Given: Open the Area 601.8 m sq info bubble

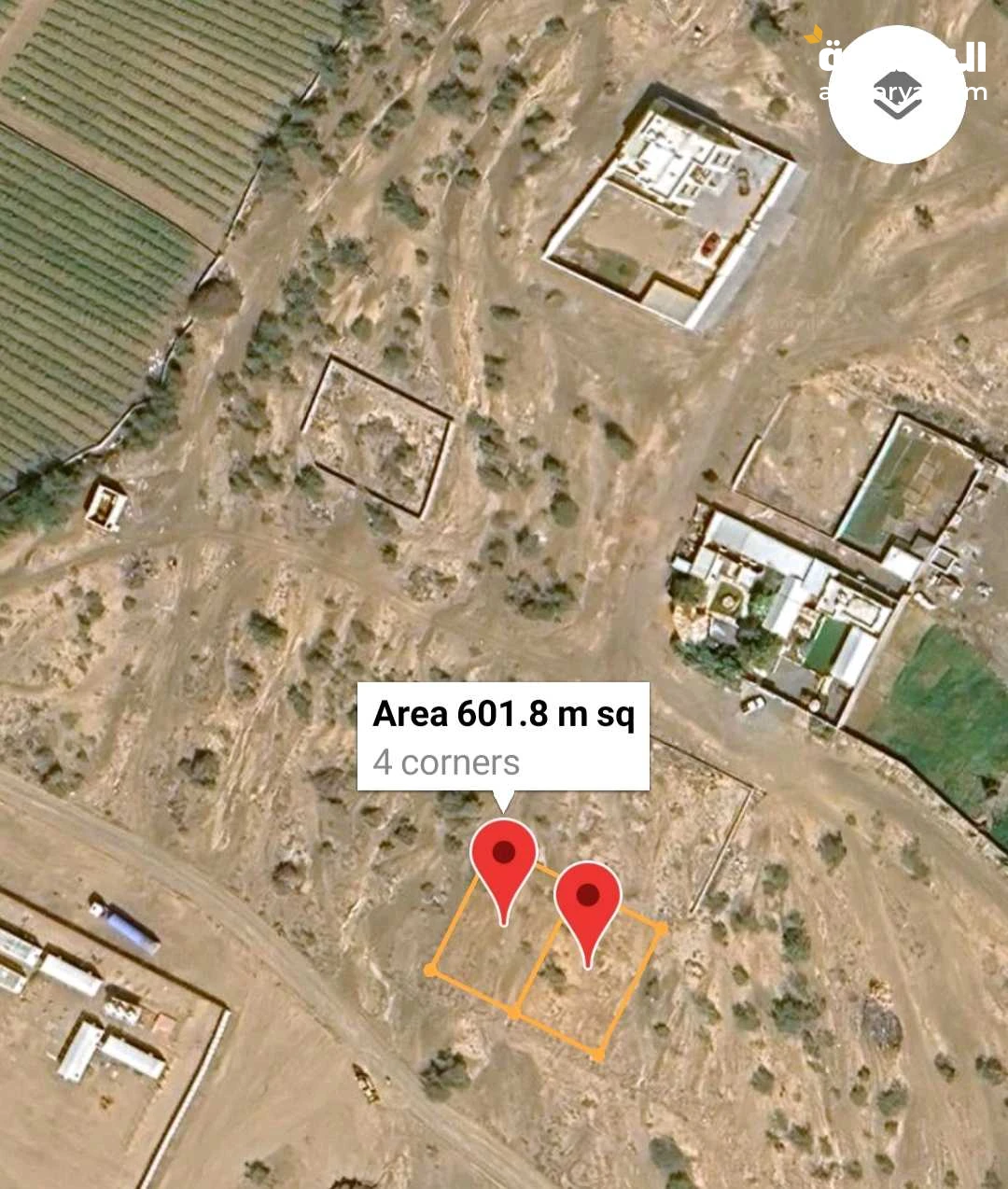Looking at the screenshot, I should pos(503,736).
